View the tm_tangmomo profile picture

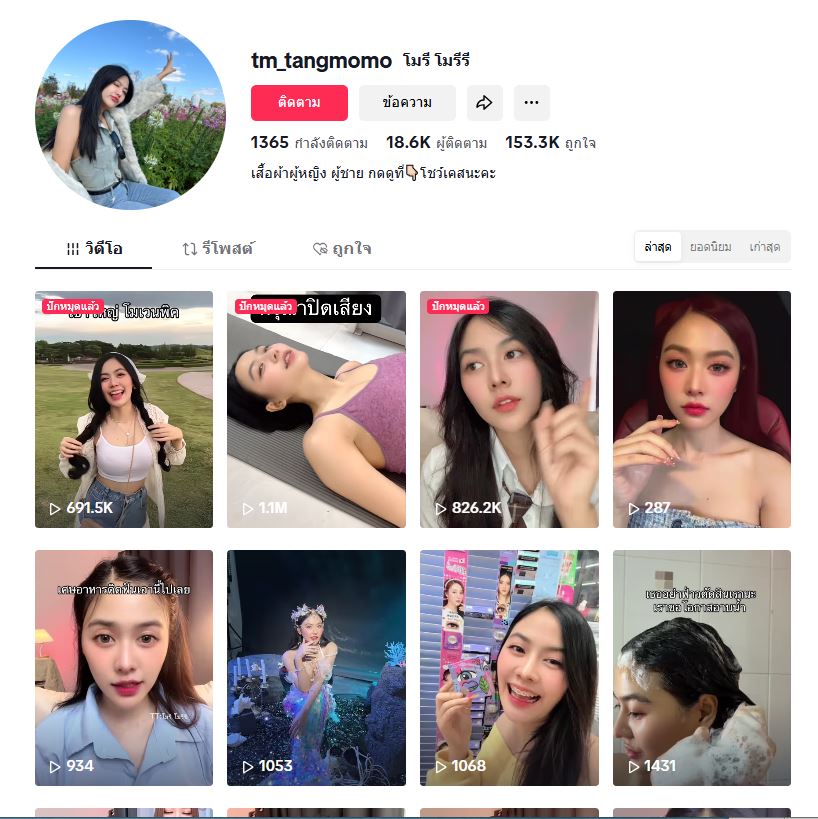pos(130,114)
